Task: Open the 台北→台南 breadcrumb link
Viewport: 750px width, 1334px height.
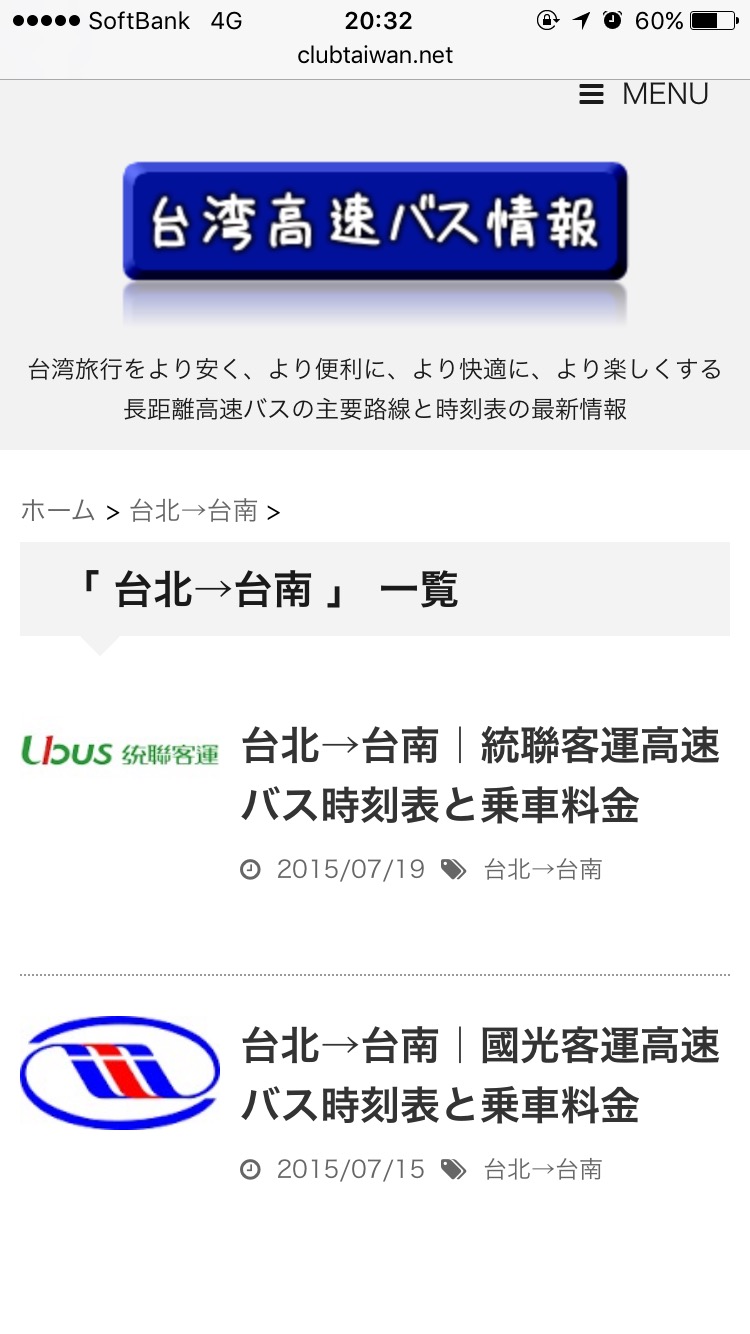Action: [x=194, y=511]
